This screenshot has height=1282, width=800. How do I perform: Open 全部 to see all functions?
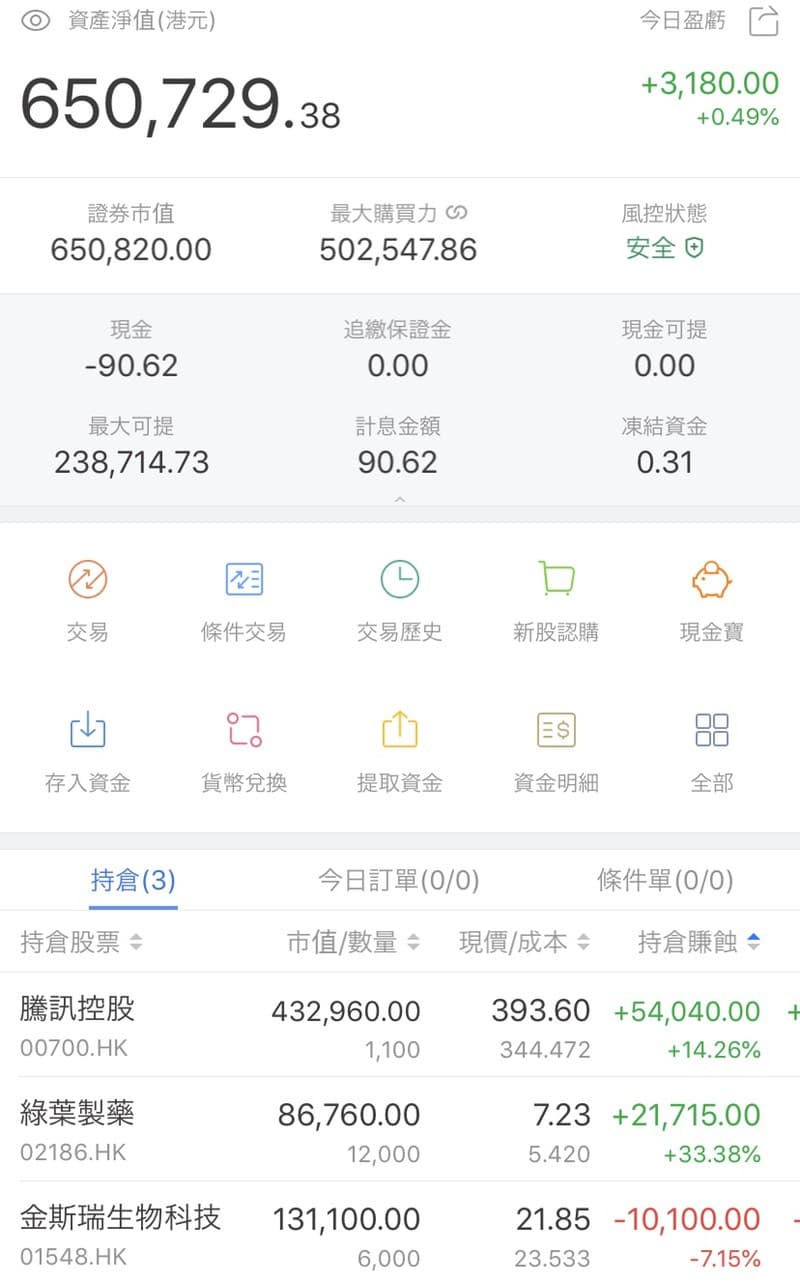point(711,748)
